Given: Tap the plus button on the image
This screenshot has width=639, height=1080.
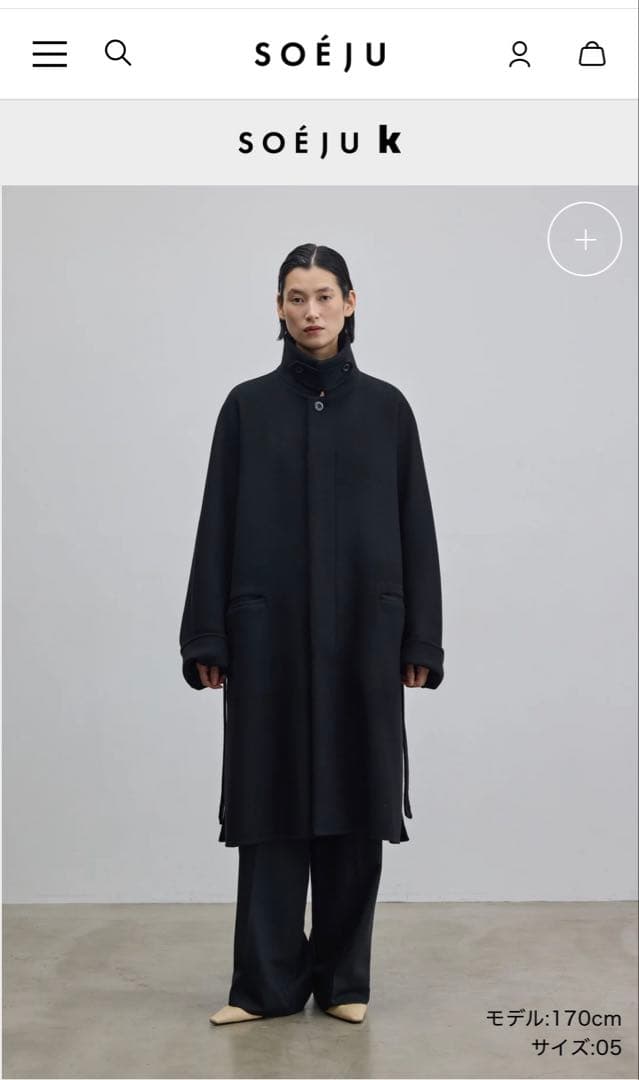Looking at the screenshot, I should click(x=585, y=239).
